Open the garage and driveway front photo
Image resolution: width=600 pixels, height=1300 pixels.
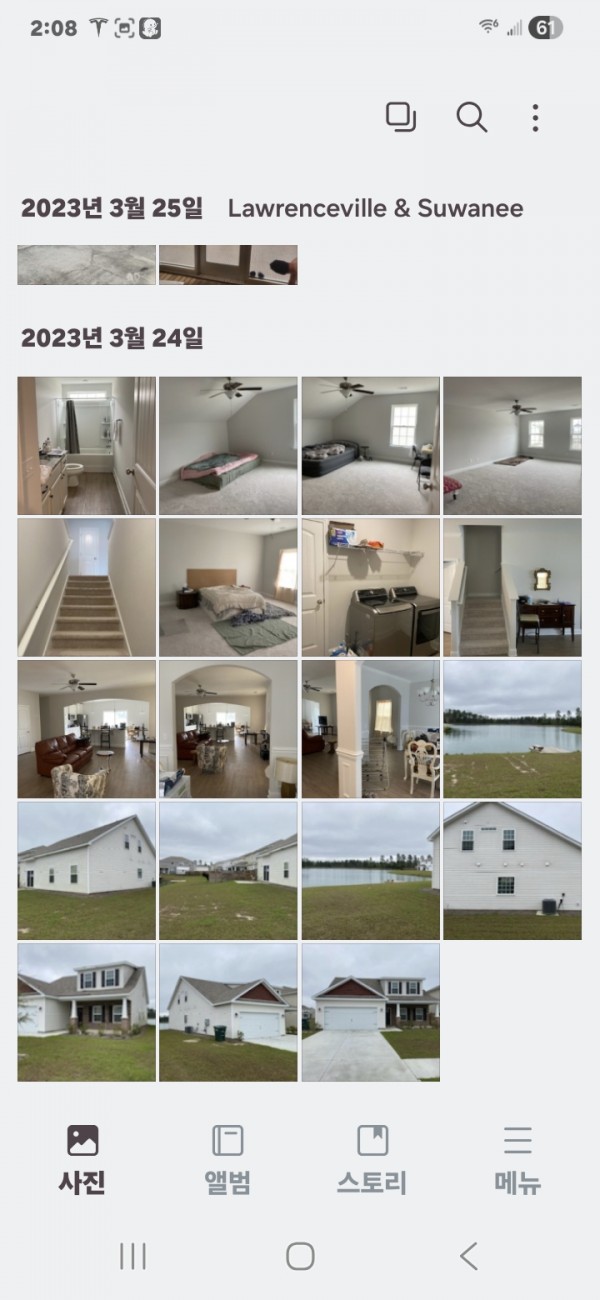tap(370, 1012)
